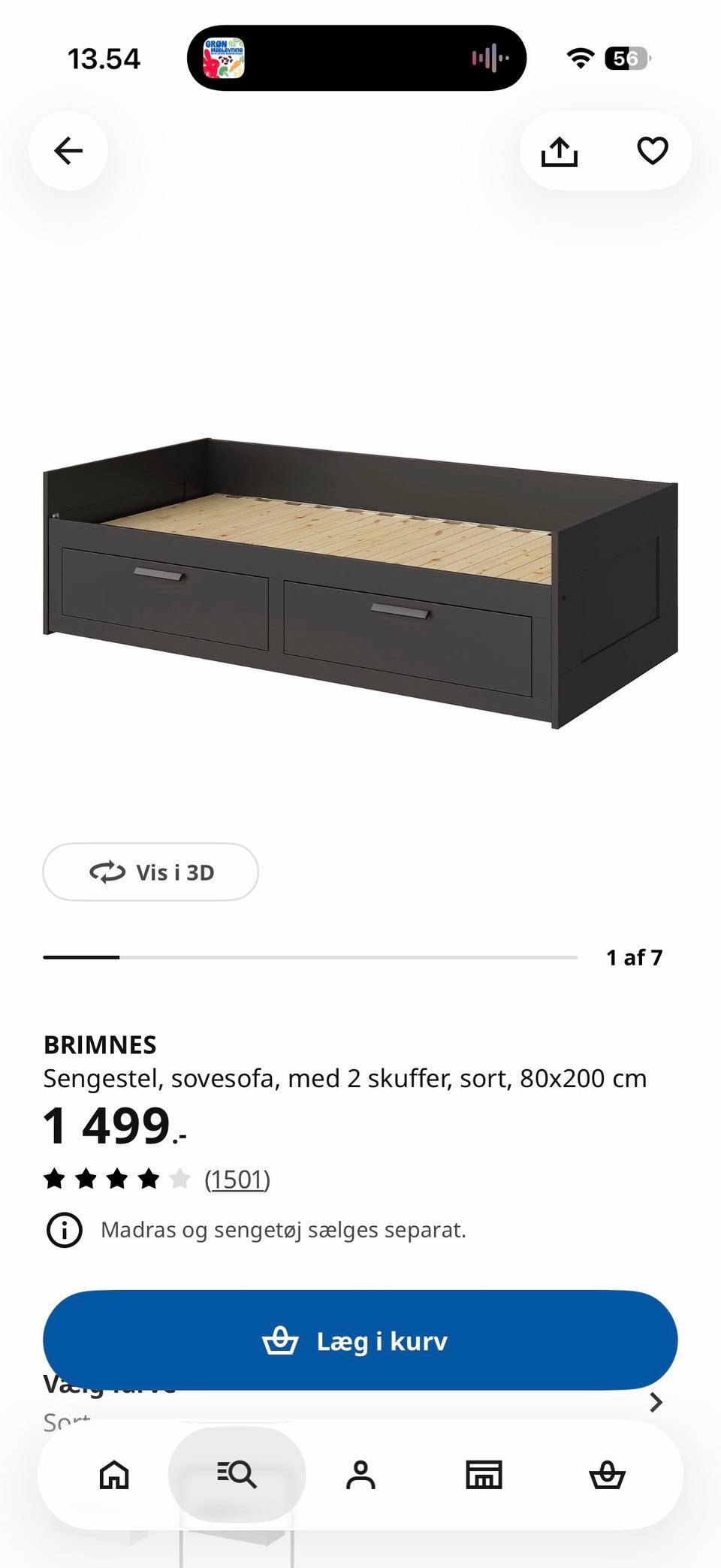The width and height of the screenshot is (721, 1568).
Task: Tap the info icon about mattress sold separately
Action: coord(65,1230)
